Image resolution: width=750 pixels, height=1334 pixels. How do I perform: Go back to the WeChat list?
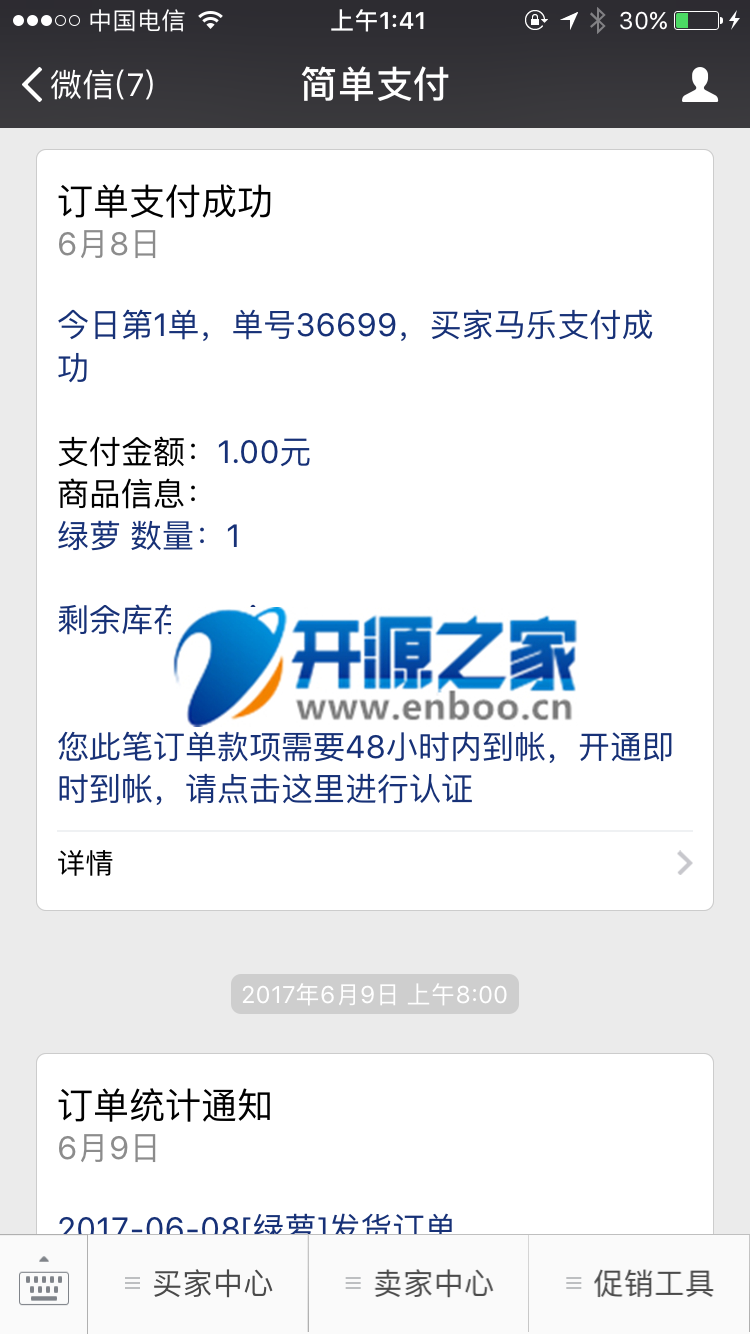[x=88, y=85]
